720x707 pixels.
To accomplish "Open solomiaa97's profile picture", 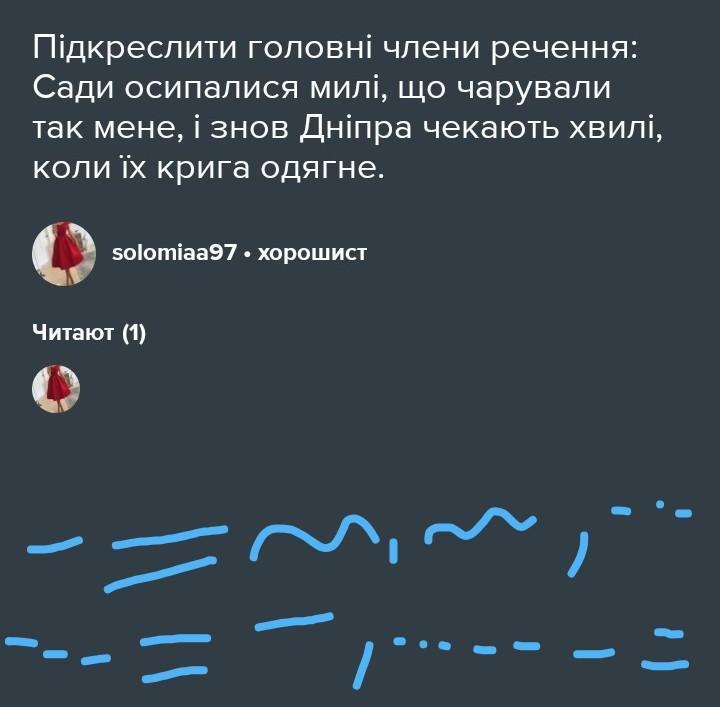I will click(64, 253).
